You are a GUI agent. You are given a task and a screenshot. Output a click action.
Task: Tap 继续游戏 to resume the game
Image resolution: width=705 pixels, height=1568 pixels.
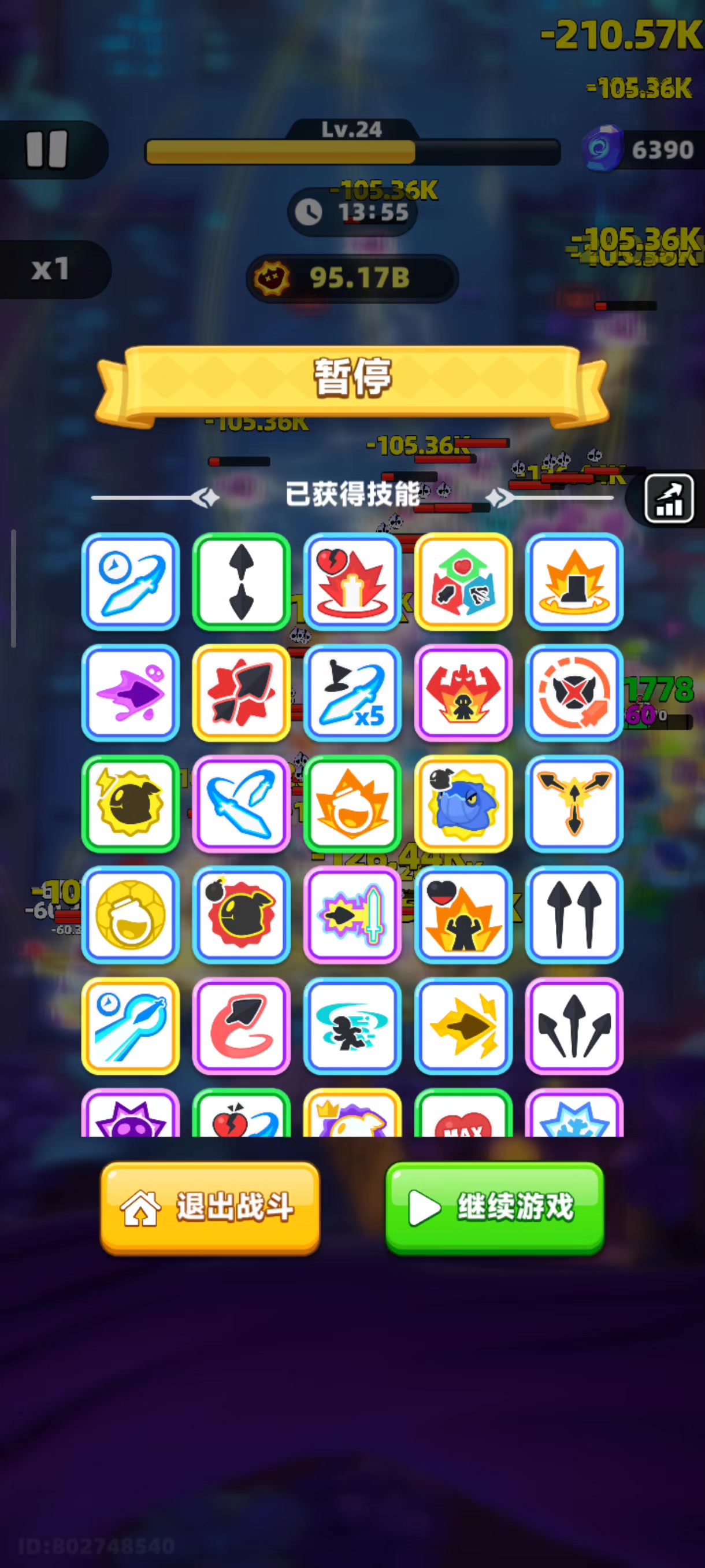tap(495, 1207)
